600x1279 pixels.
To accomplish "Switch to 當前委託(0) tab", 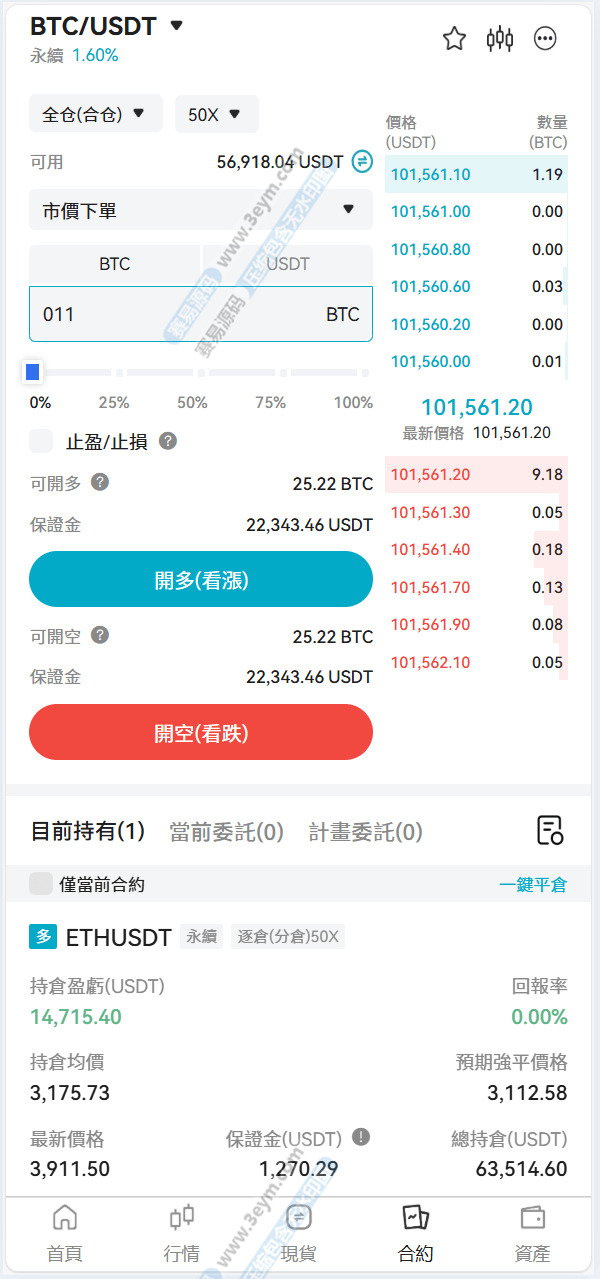I will 226,831.
